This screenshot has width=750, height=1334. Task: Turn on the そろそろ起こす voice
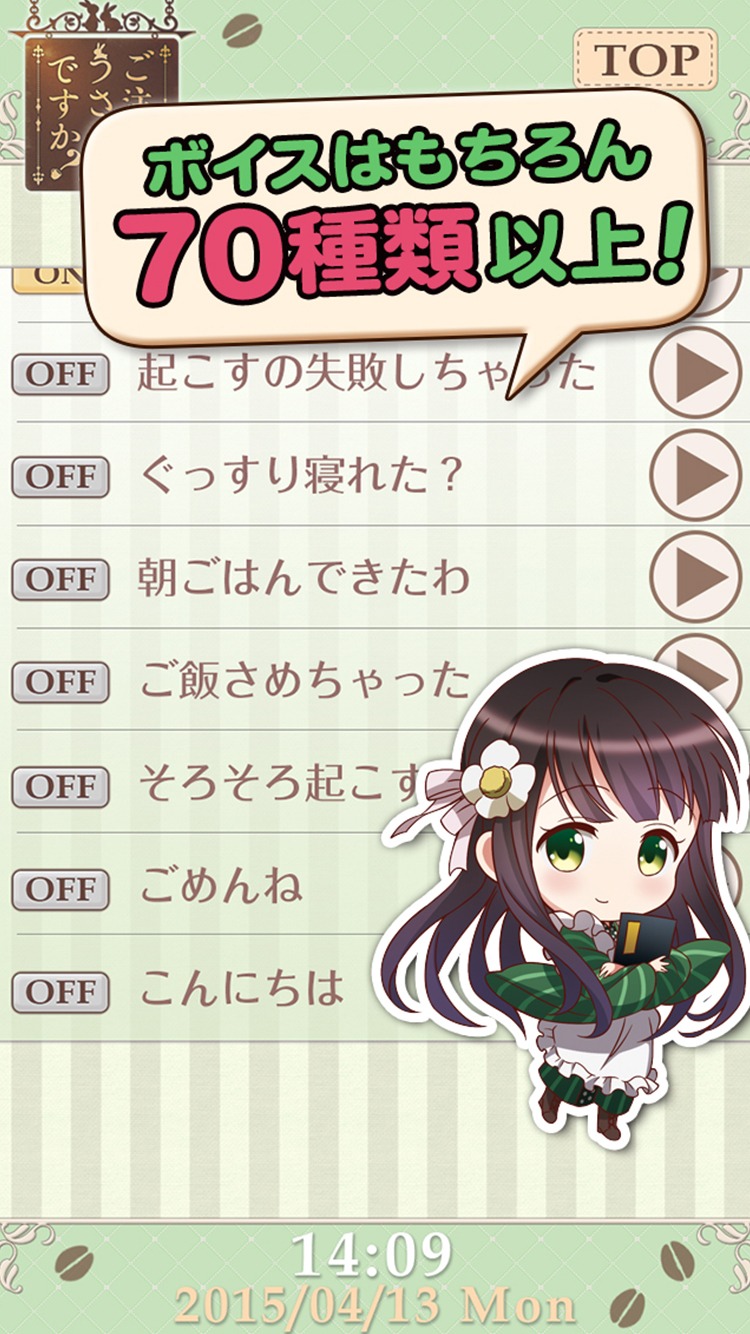coord(60,786)
